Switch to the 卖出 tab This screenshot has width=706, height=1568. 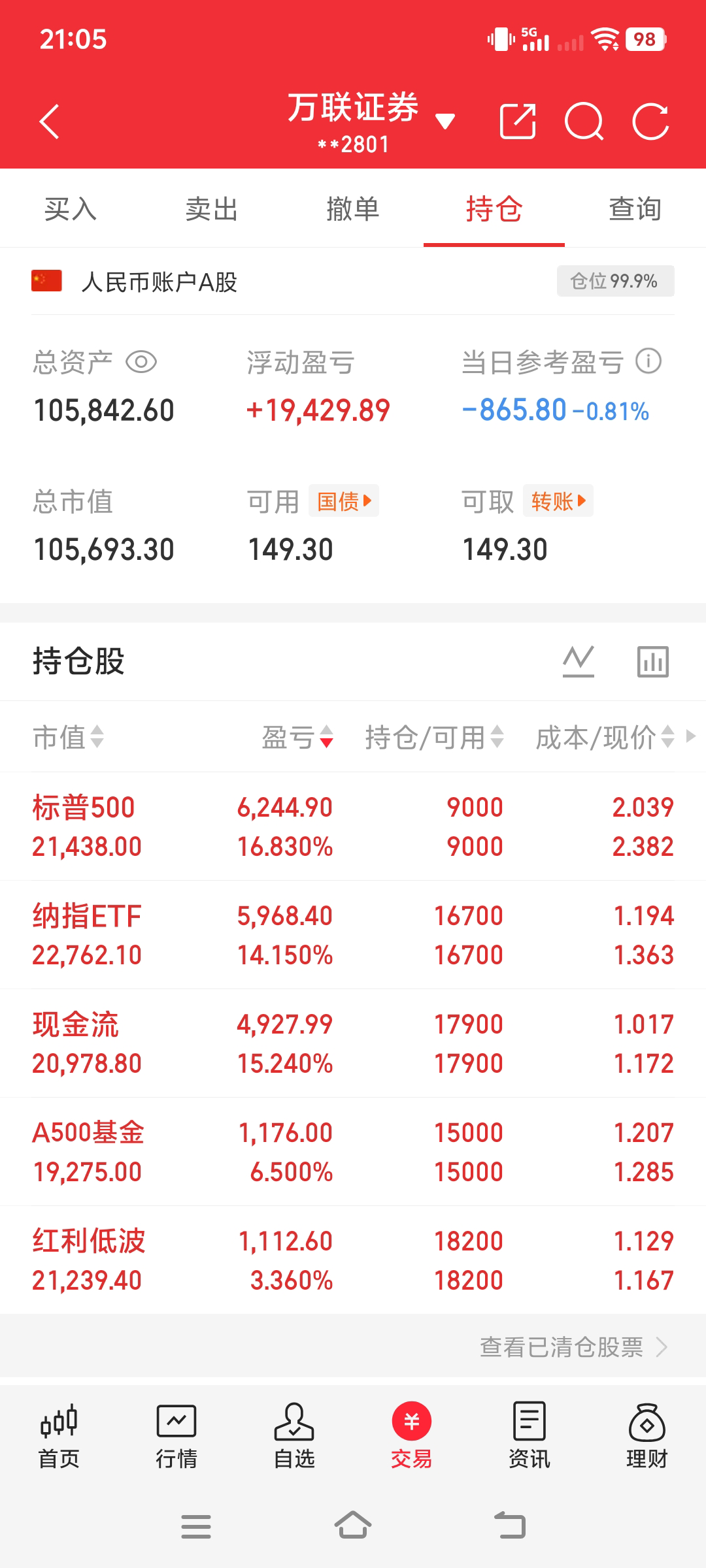coord(211,210)
